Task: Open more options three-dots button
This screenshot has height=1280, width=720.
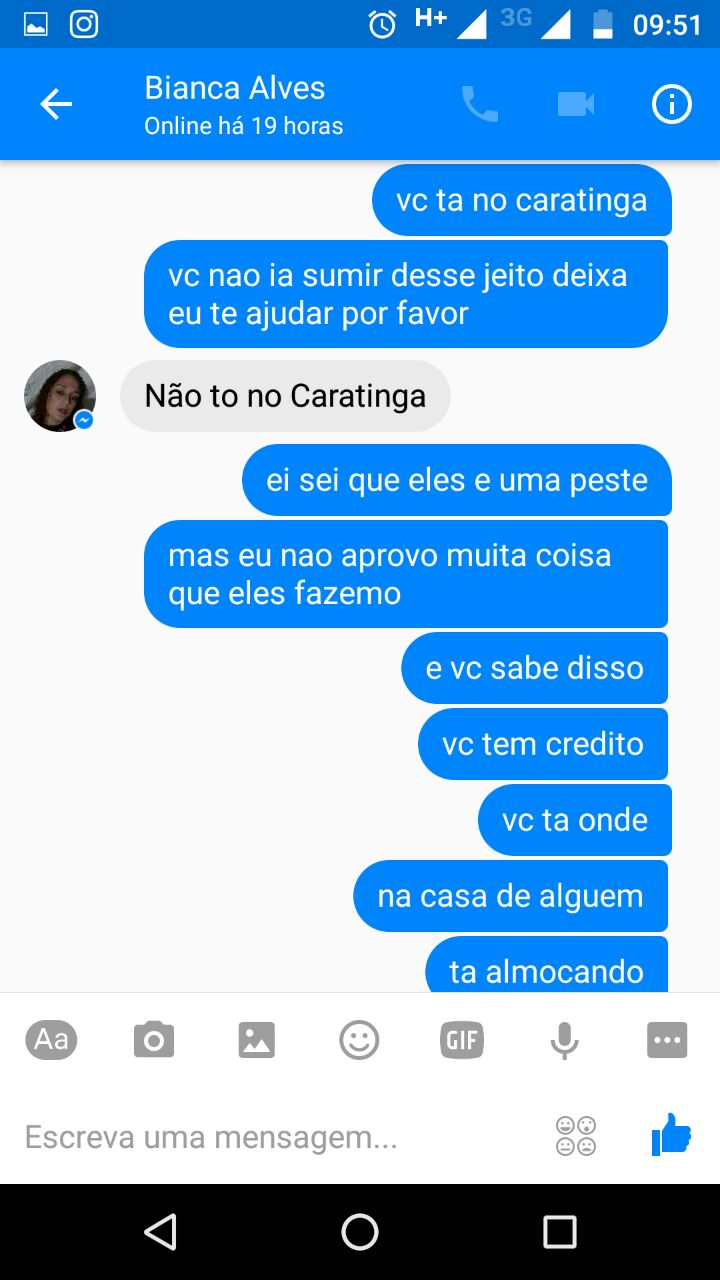Action: coord(667,1040)
